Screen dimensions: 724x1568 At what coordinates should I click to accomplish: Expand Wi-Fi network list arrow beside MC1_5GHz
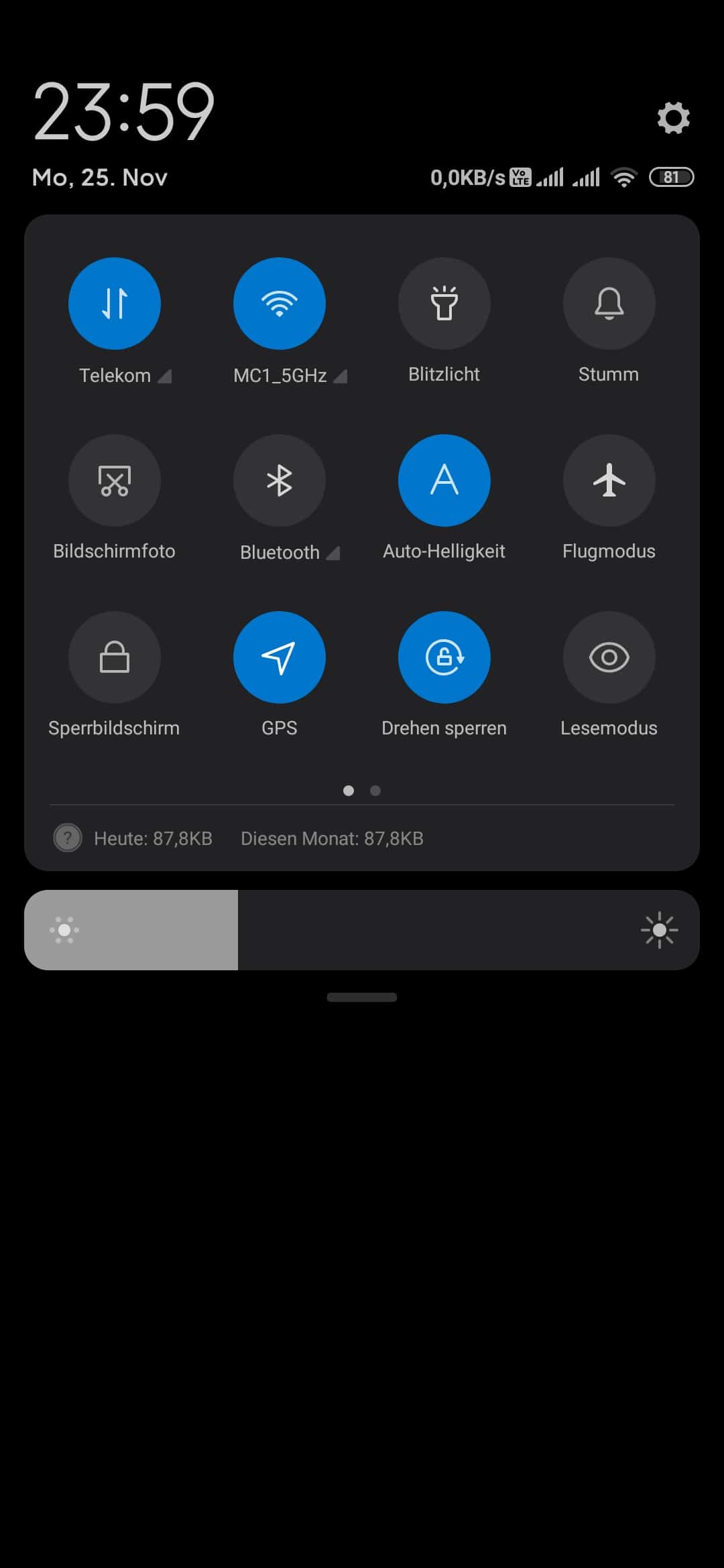click(341, 376)
